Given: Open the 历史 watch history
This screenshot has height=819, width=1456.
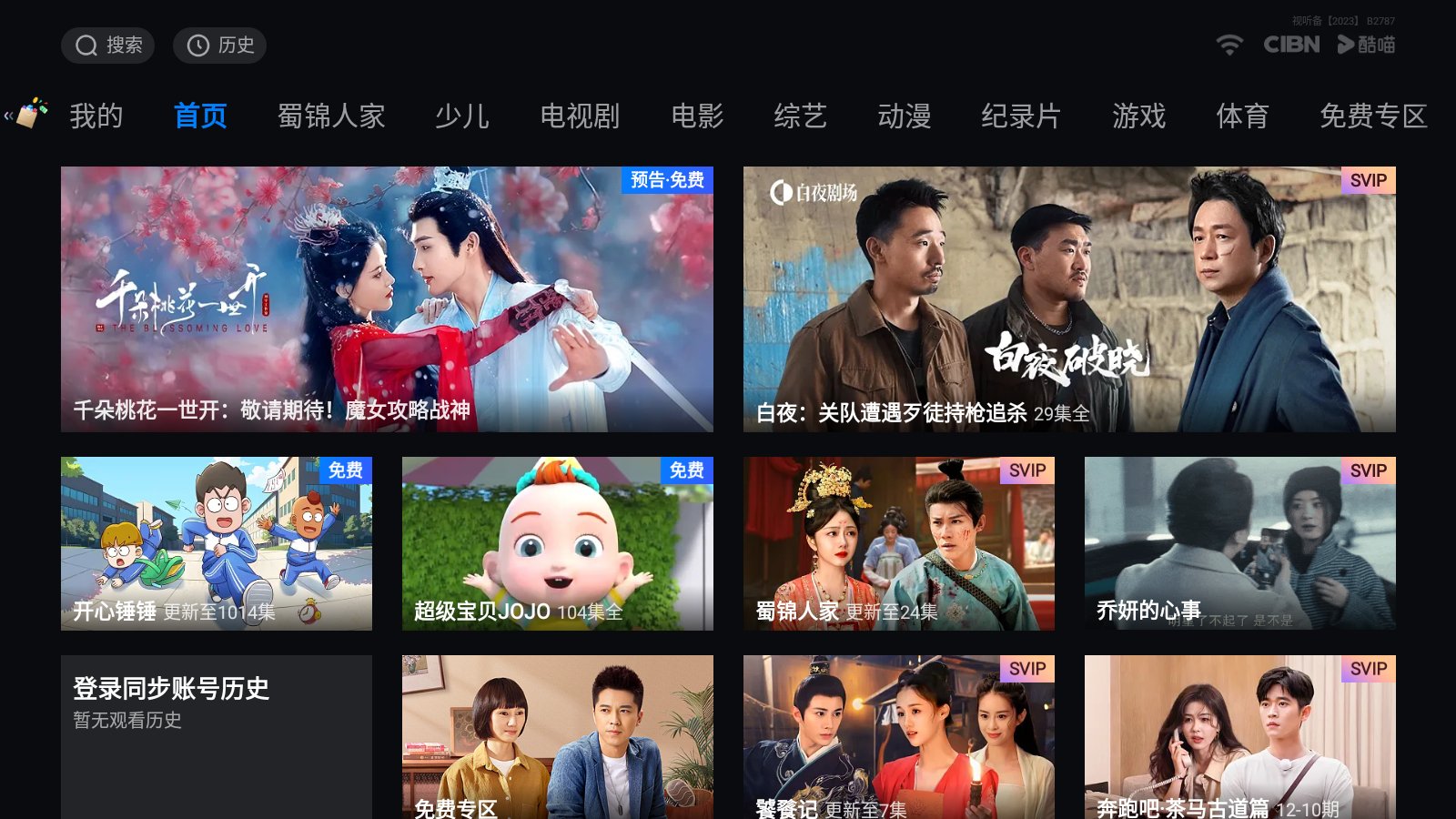Looking at the screenshot, I should pyautogui.click(x=219, y=45).
